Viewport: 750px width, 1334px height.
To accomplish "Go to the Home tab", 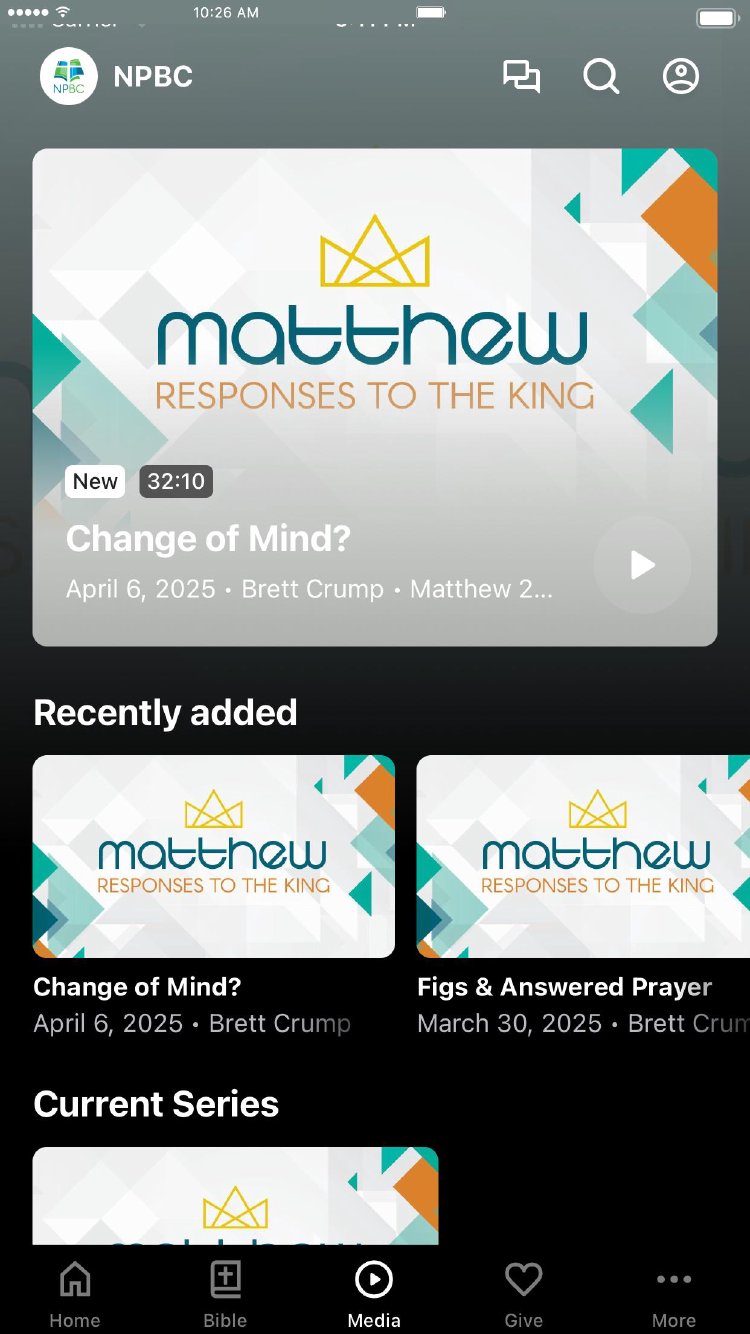I will 75,1294.
